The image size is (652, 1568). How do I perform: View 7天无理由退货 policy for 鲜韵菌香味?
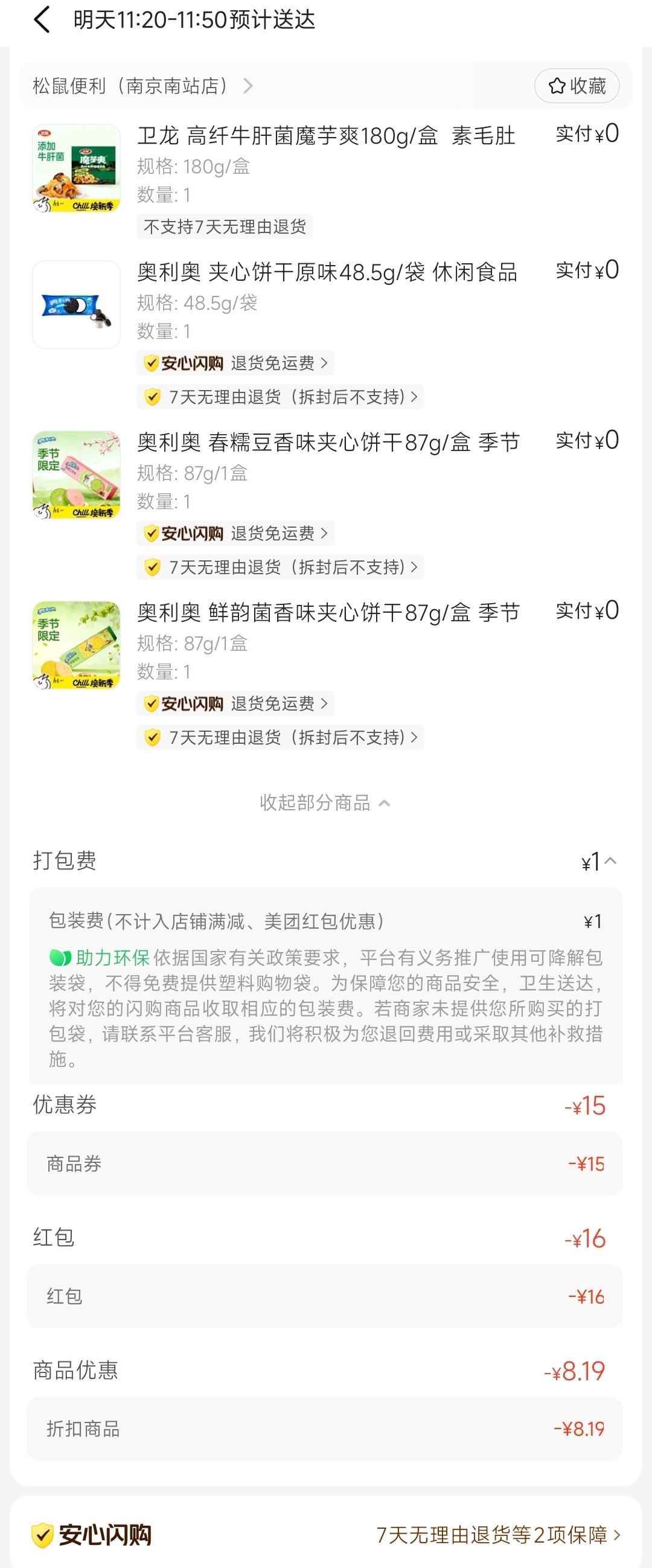(281, 738)
